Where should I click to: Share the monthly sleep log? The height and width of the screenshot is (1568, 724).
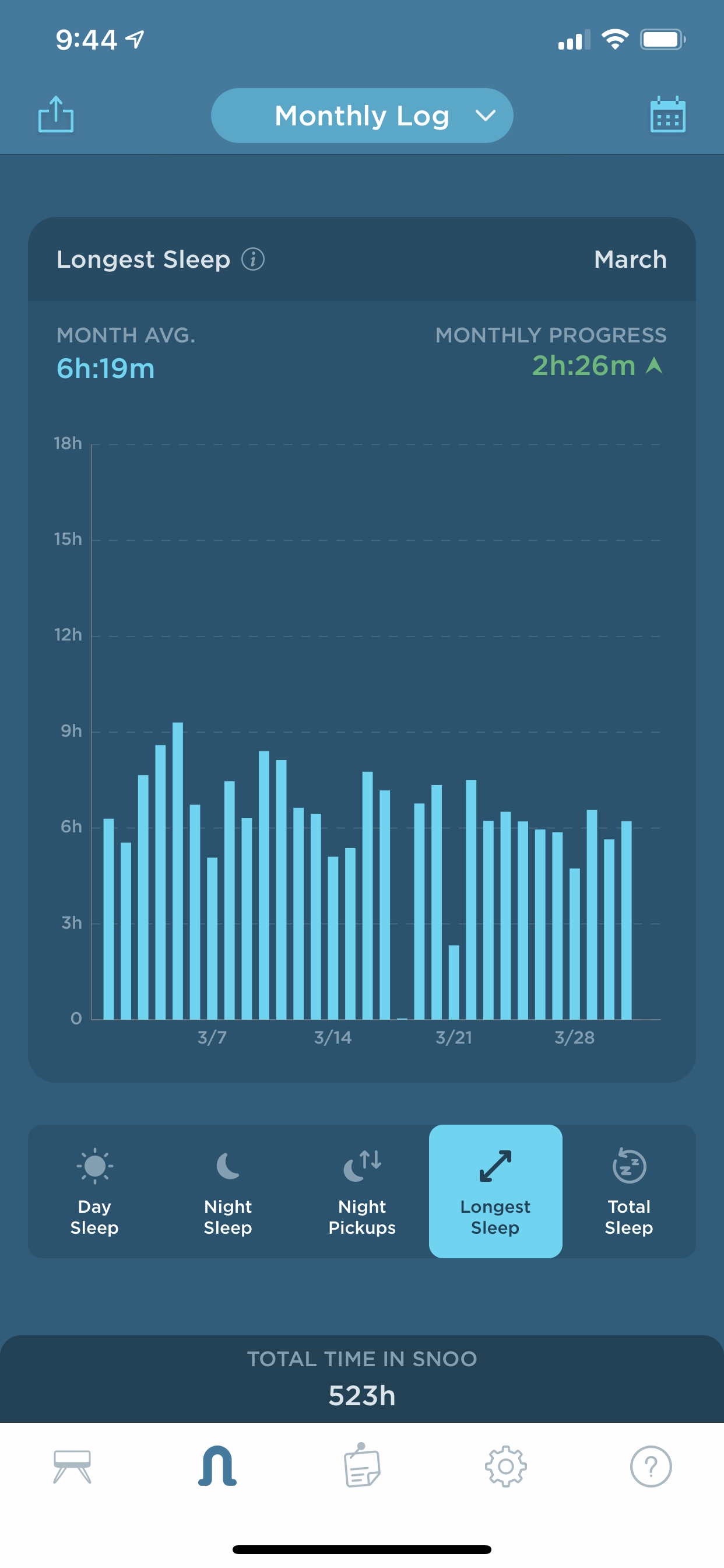56,114
